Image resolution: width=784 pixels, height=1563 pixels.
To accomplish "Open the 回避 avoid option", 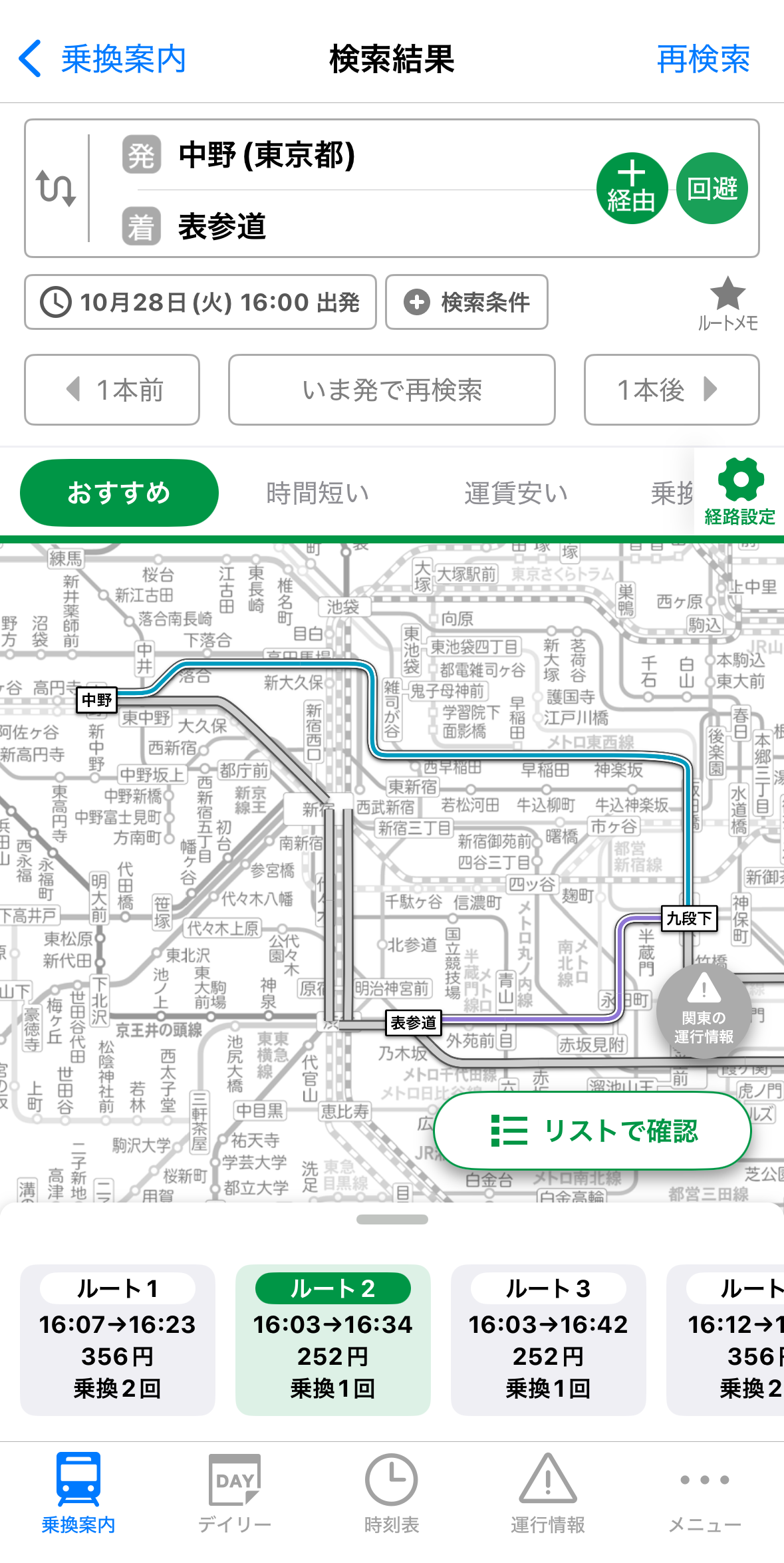I will [x=712, y=188].
